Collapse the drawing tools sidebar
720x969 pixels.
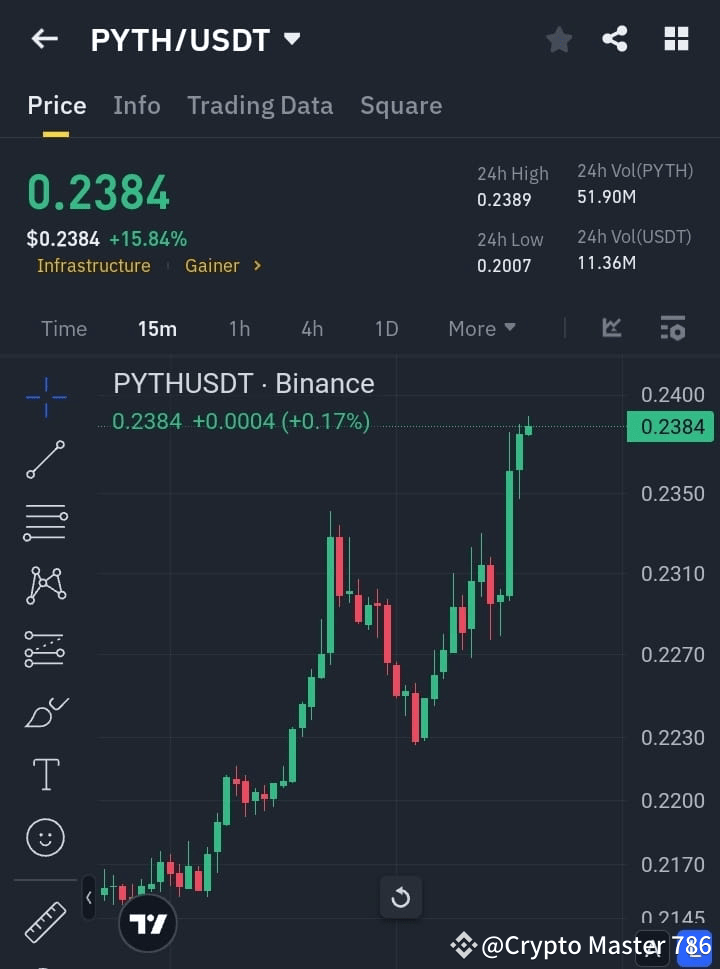point(88,897)
